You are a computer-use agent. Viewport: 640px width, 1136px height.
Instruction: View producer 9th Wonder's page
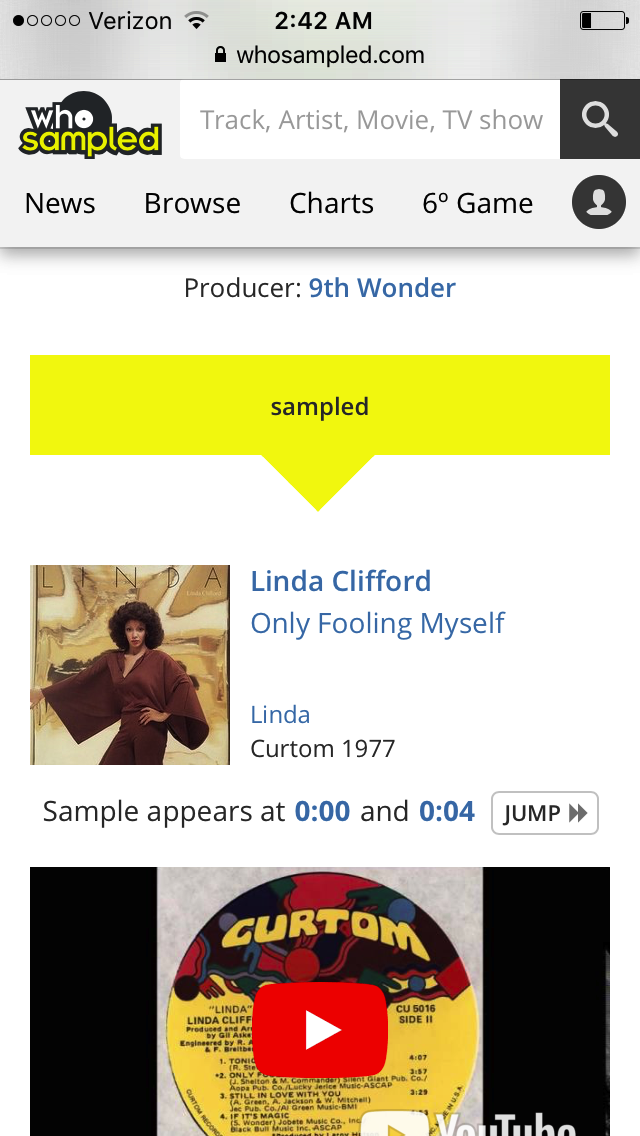tap(382, 288)
